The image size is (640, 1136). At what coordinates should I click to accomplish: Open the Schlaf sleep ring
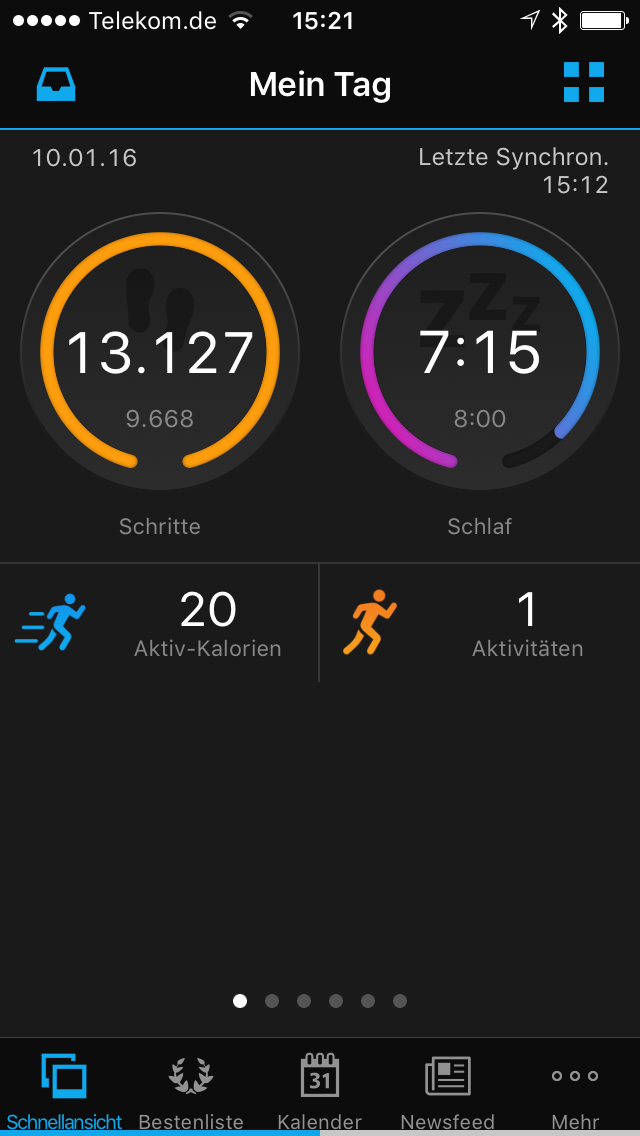(x=480, y=352)
